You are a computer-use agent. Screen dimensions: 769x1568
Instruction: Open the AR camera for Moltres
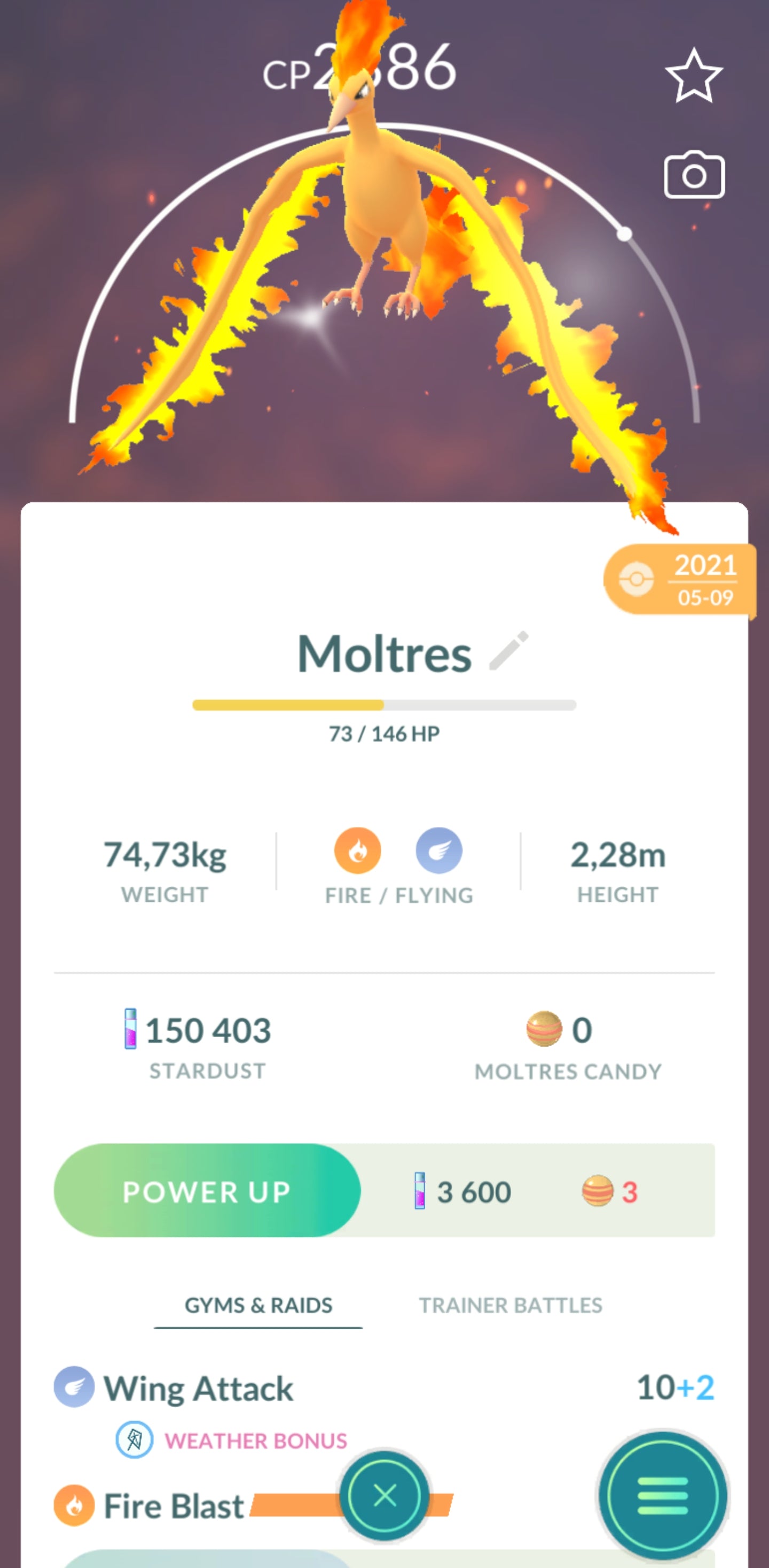(694, 175)
